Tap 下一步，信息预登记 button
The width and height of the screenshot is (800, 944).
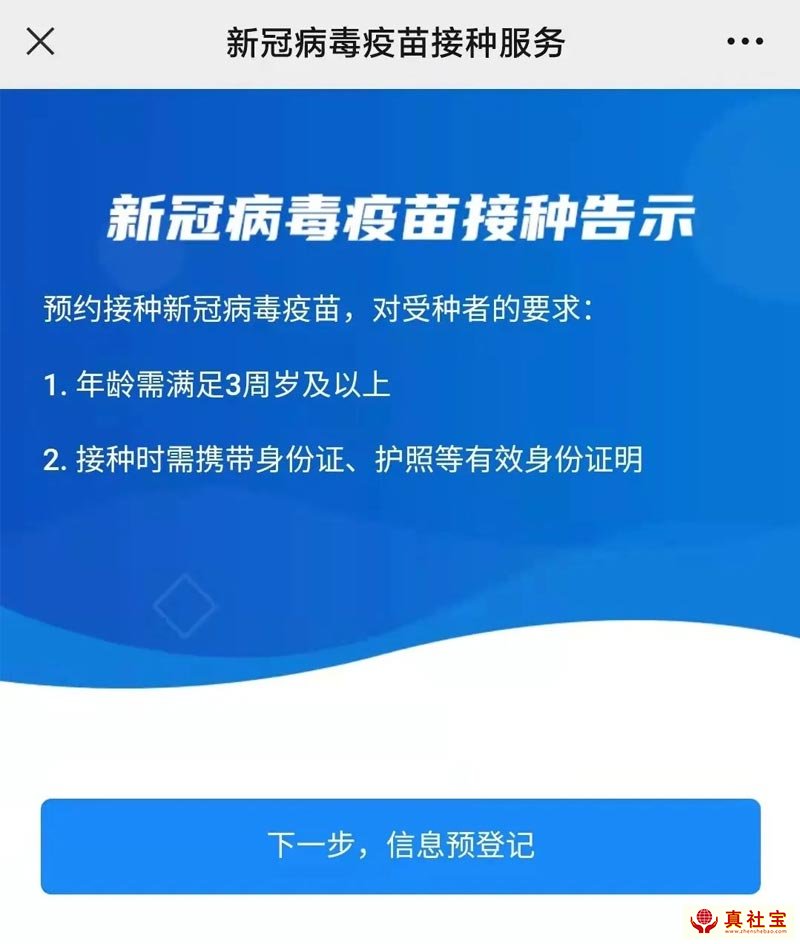[400, 846]
